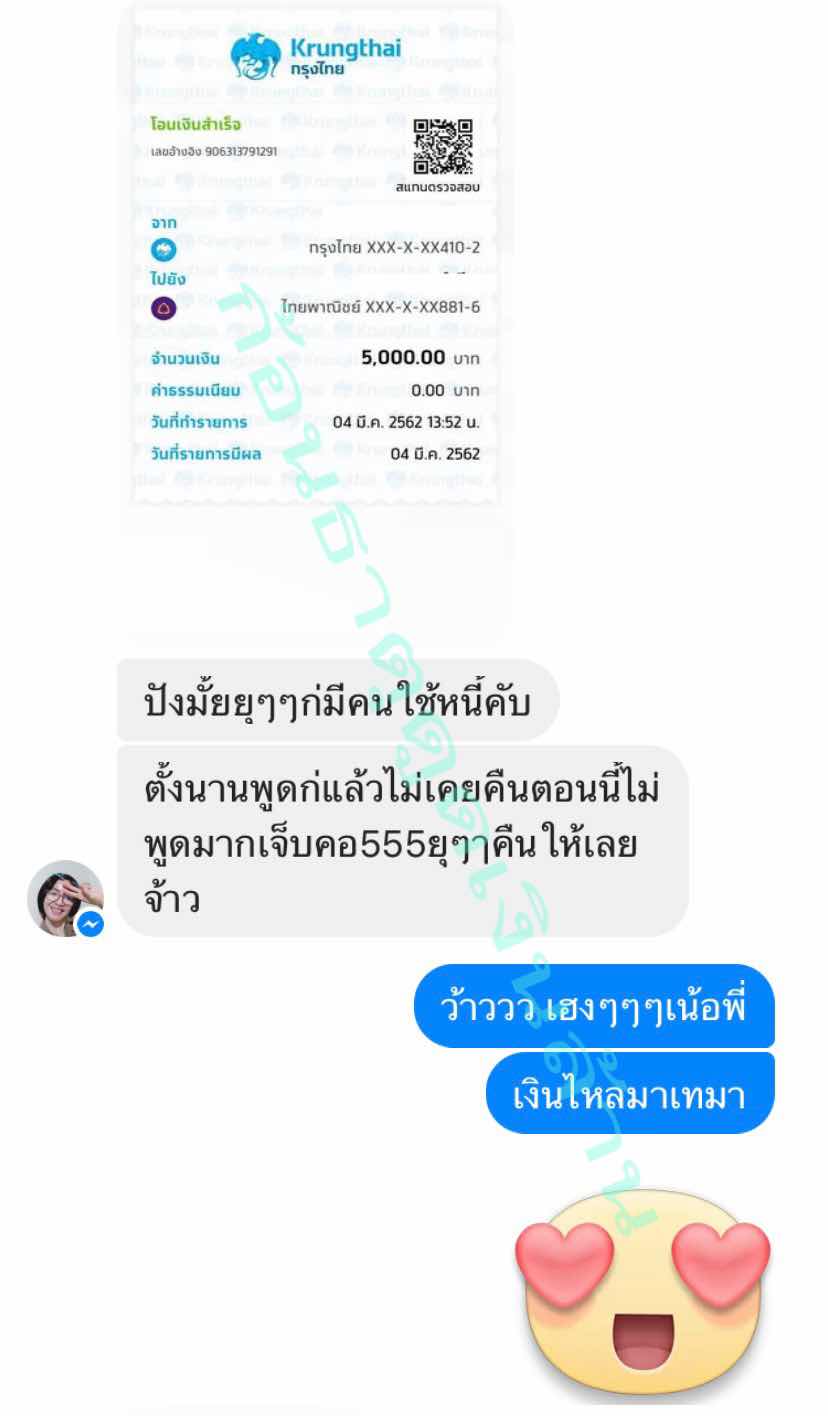Open the sender's profile picture

64,897
